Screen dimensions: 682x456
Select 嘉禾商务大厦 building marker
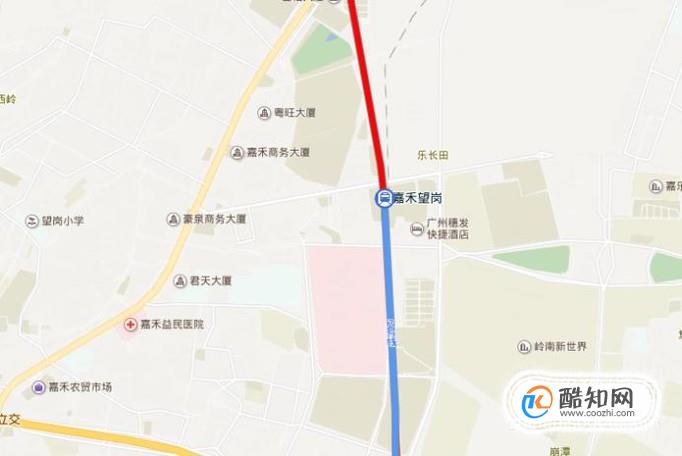tap(237, 153)
